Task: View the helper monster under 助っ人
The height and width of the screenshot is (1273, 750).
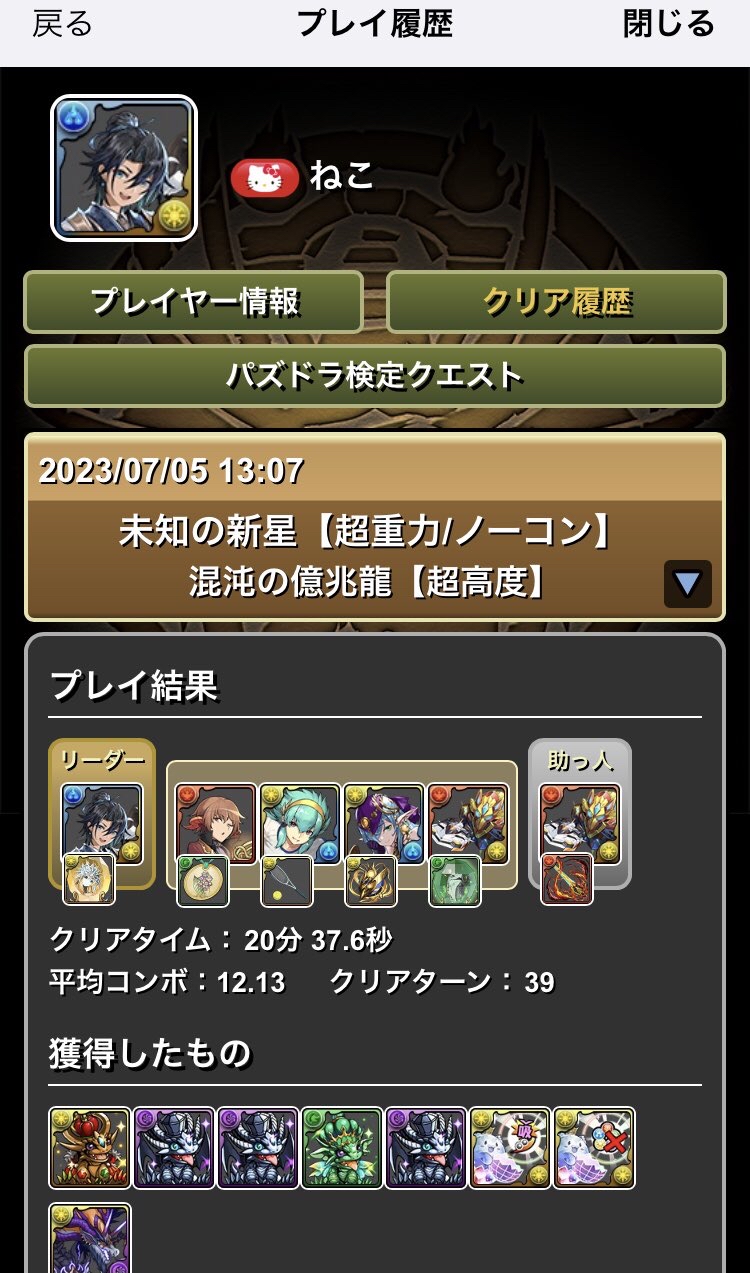Action: click(x=580, y=824)
